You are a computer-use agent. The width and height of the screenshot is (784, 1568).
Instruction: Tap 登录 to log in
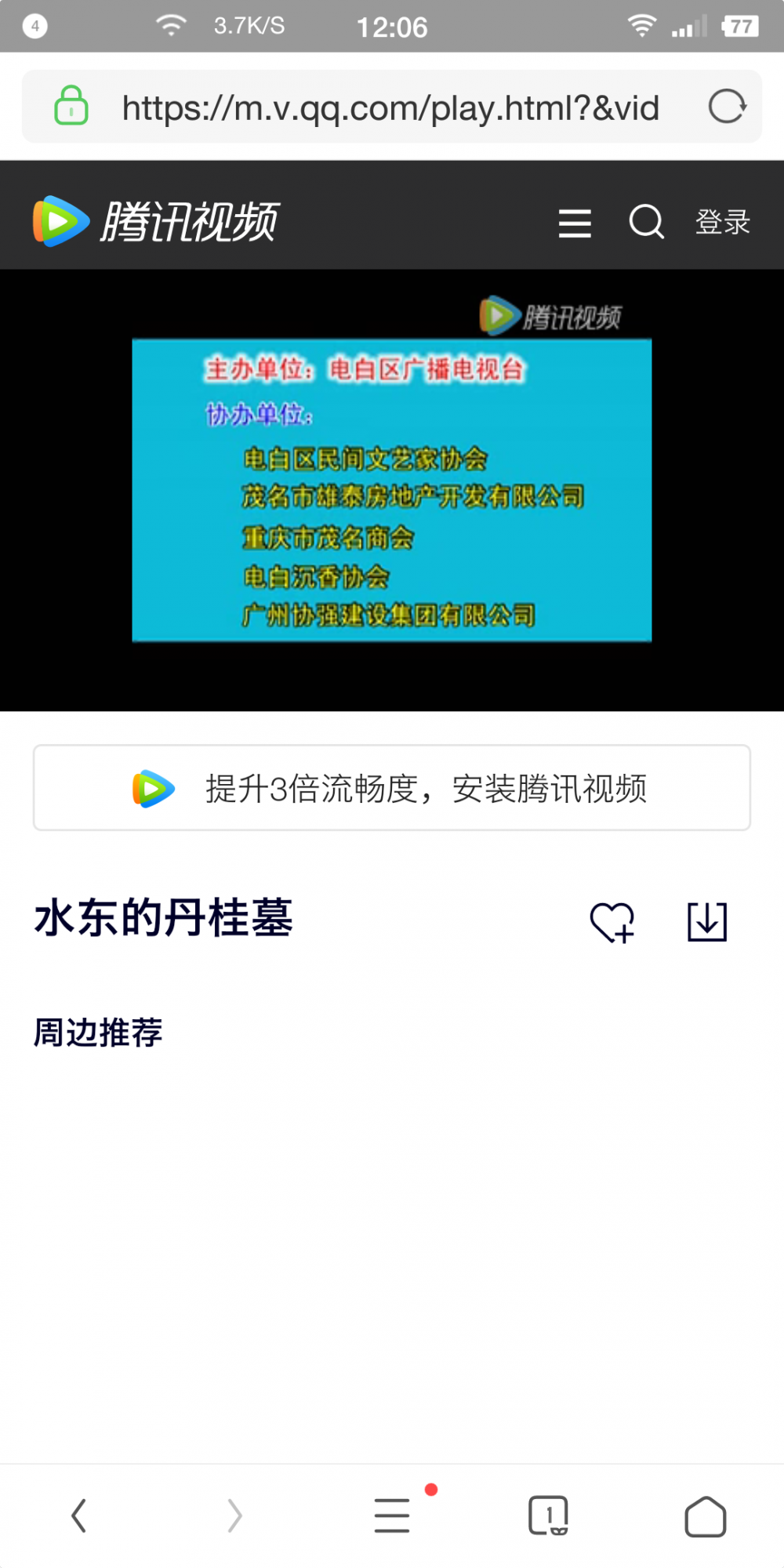coord(722,223)
